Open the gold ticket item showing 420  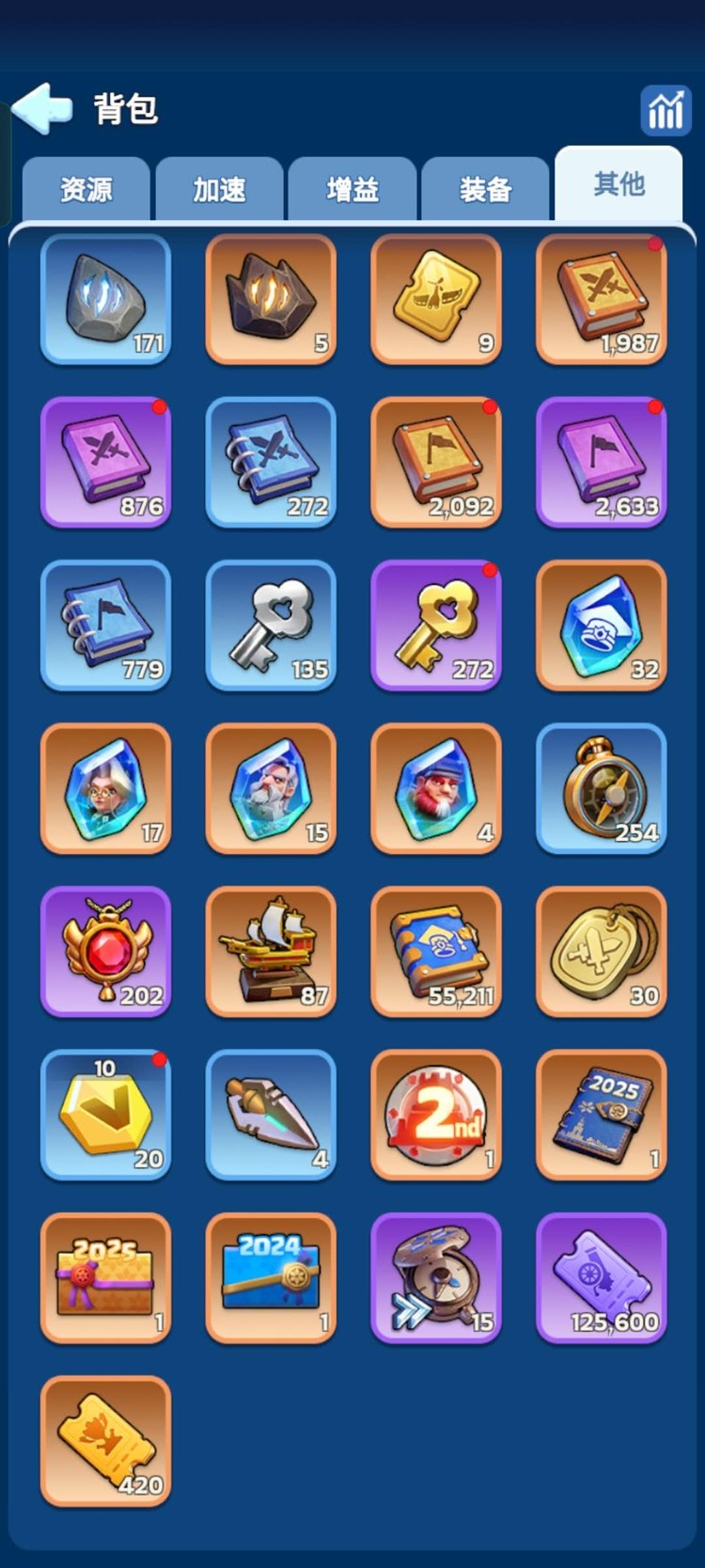(x=106, y=1440)
